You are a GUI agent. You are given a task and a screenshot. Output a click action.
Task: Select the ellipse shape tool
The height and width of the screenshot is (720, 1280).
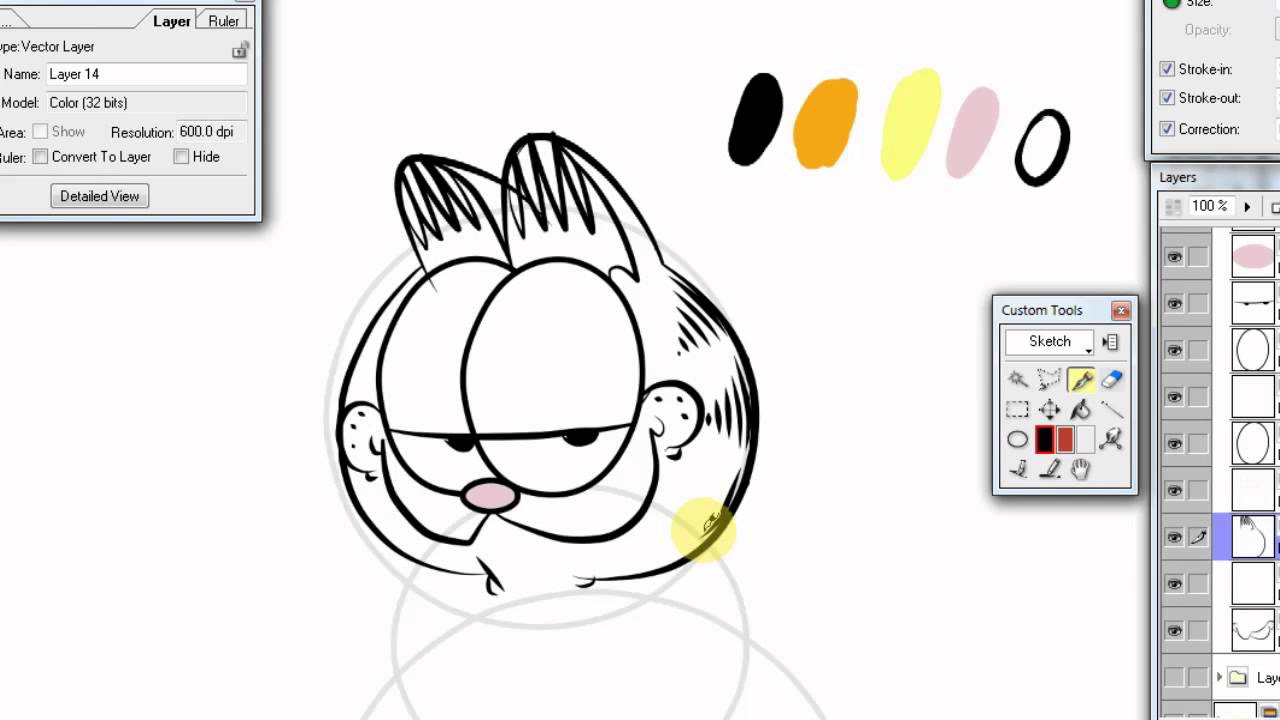(x=1018, y=439)
